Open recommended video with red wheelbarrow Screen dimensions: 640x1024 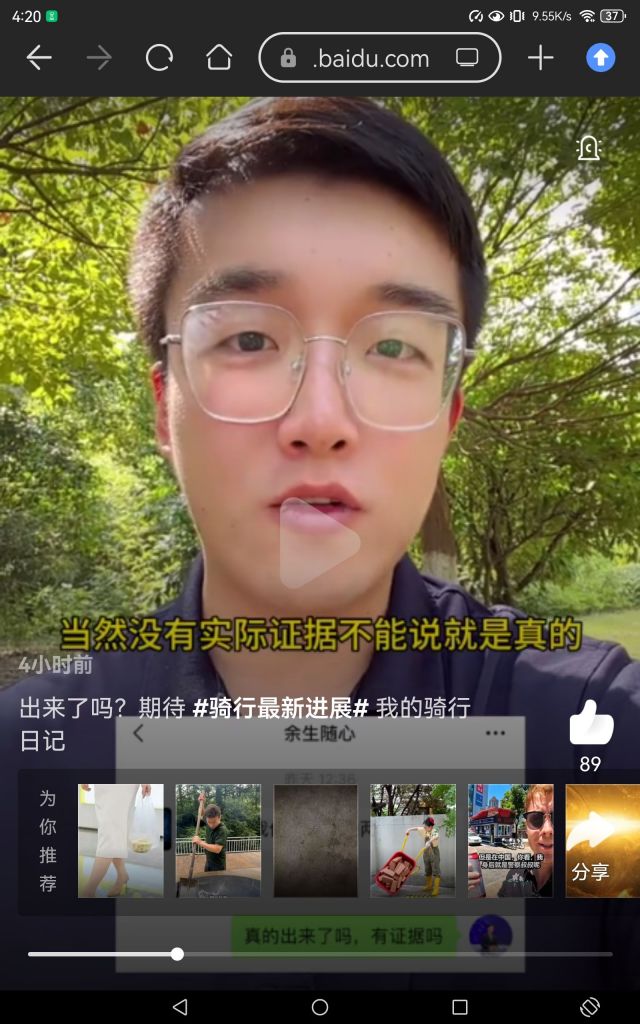pyautogui.click(x=413, y=840)
